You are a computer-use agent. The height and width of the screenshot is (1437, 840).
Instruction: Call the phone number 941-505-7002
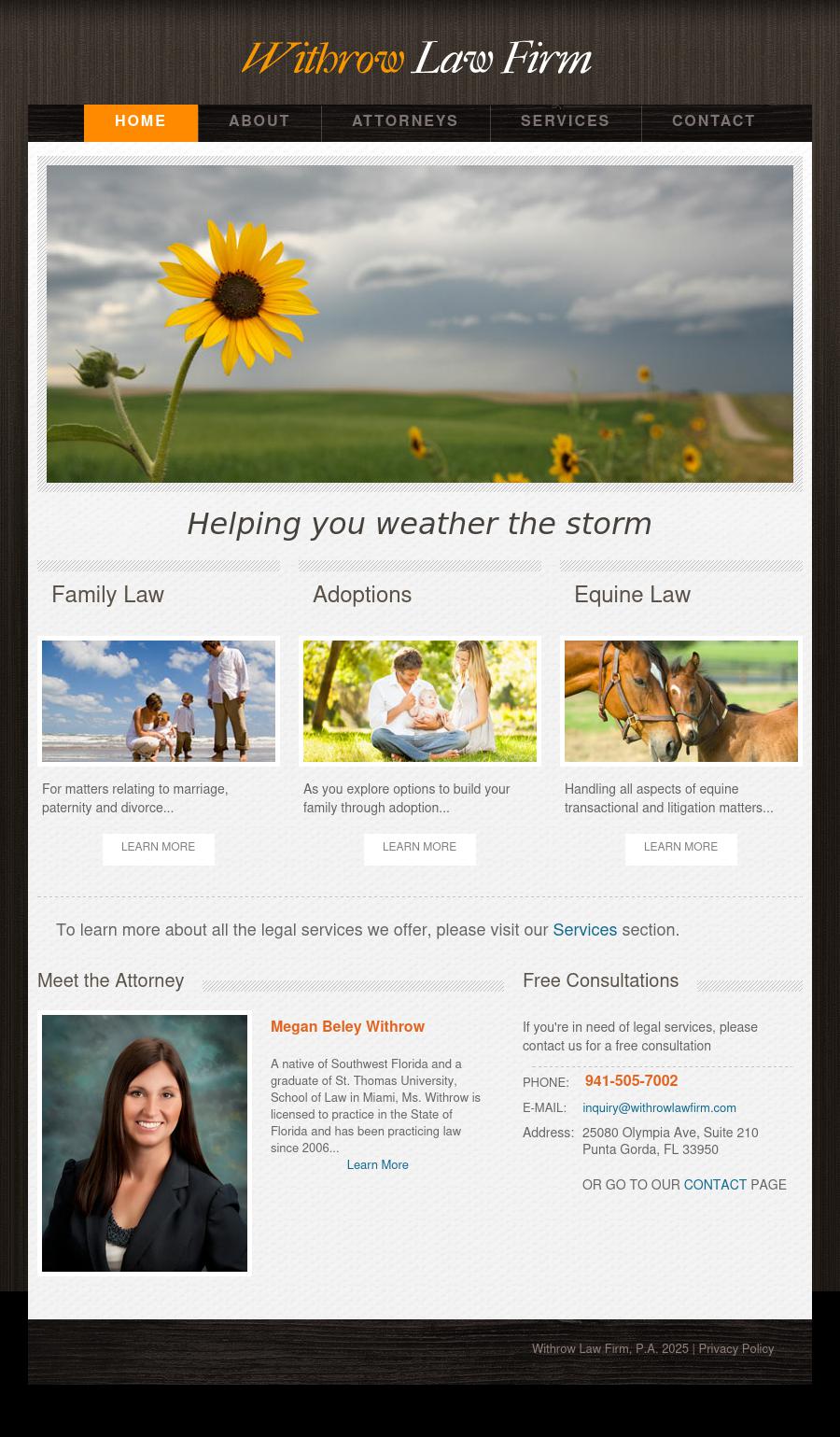click(x=631, y=1081)
